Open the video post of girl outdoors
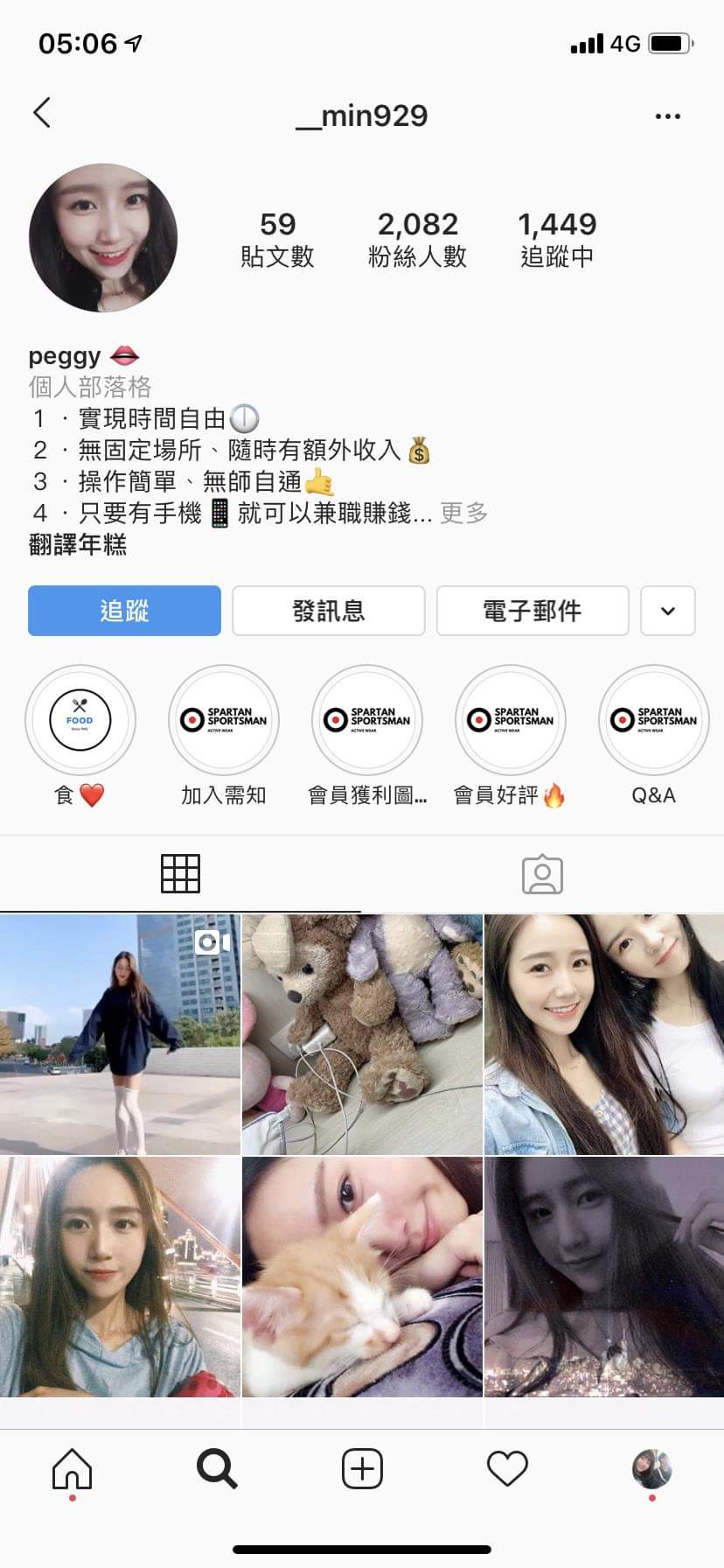Viewport: 724px width, 1568px height. tap(120, 1034)
